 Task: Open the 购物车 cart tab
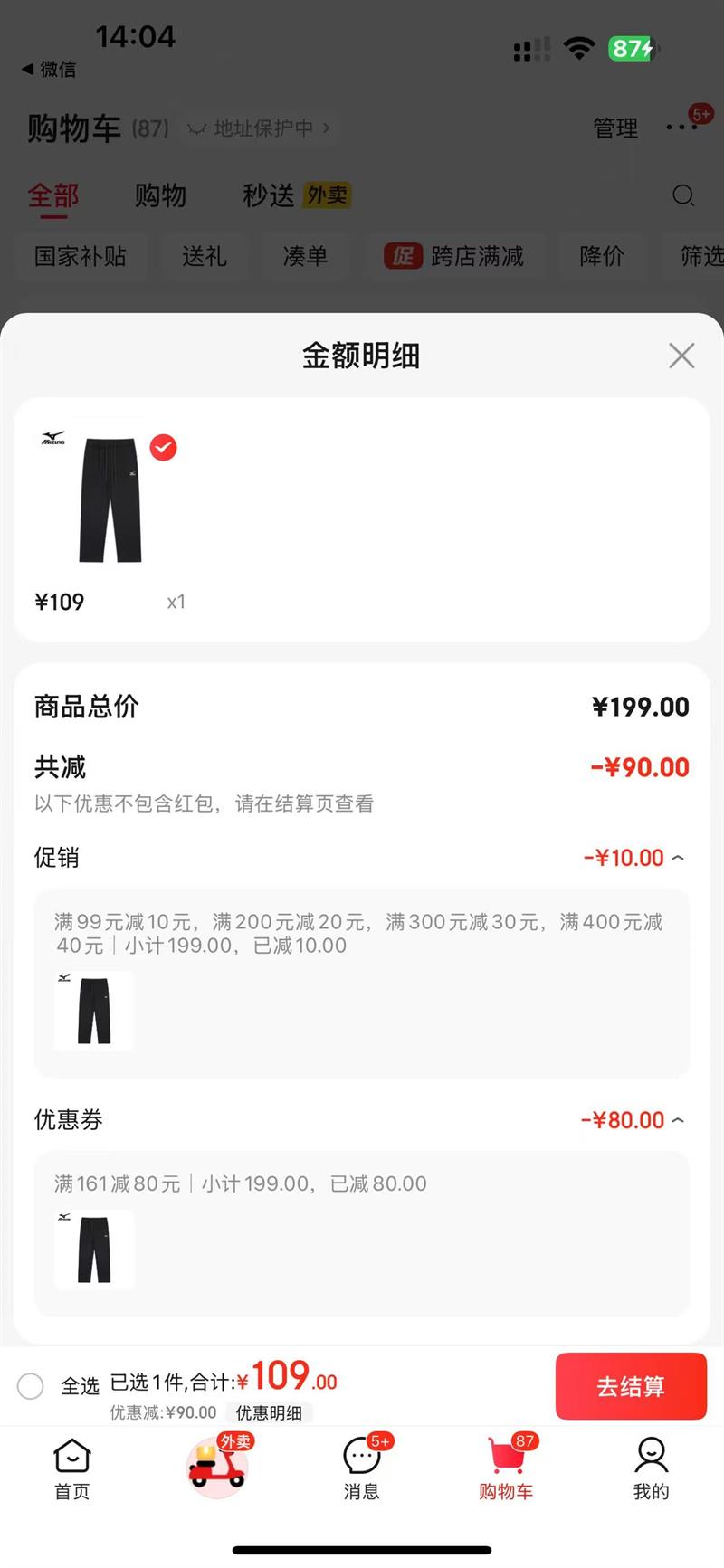pyautogui.click(x=506, y=1469)
